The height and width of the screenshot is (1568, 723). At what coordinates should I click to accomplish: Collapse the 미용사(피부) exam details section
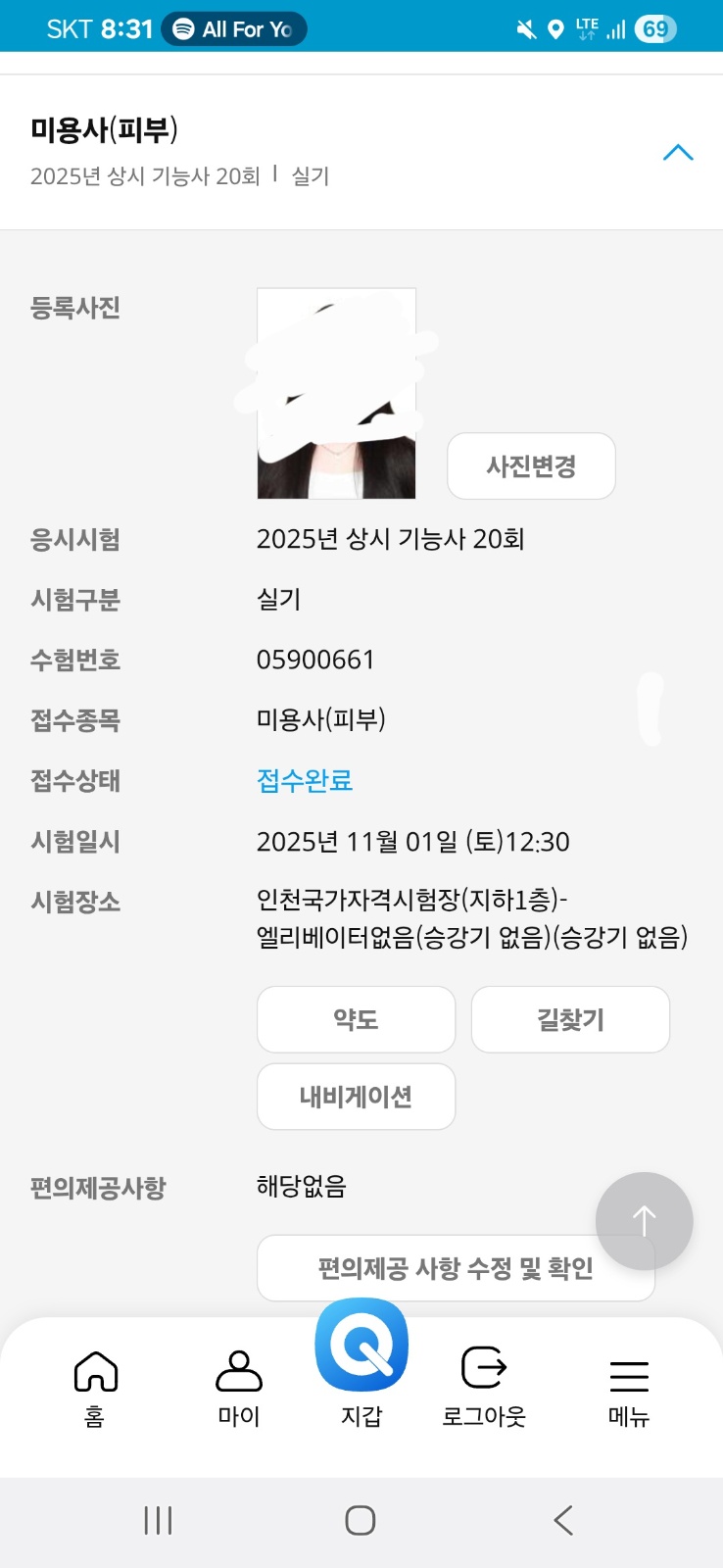[x=678, y=153]
